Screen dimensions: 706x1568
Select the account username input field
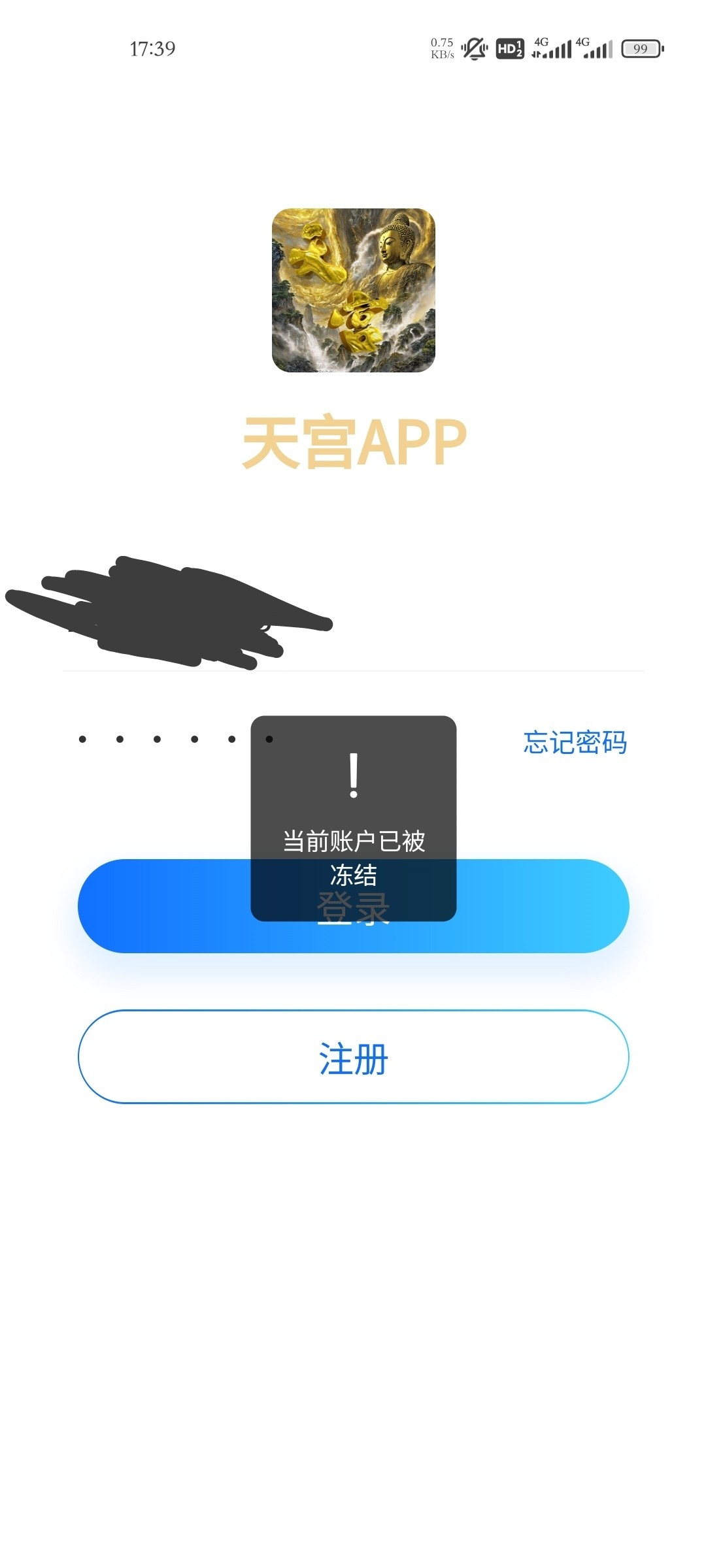[458, 627]
